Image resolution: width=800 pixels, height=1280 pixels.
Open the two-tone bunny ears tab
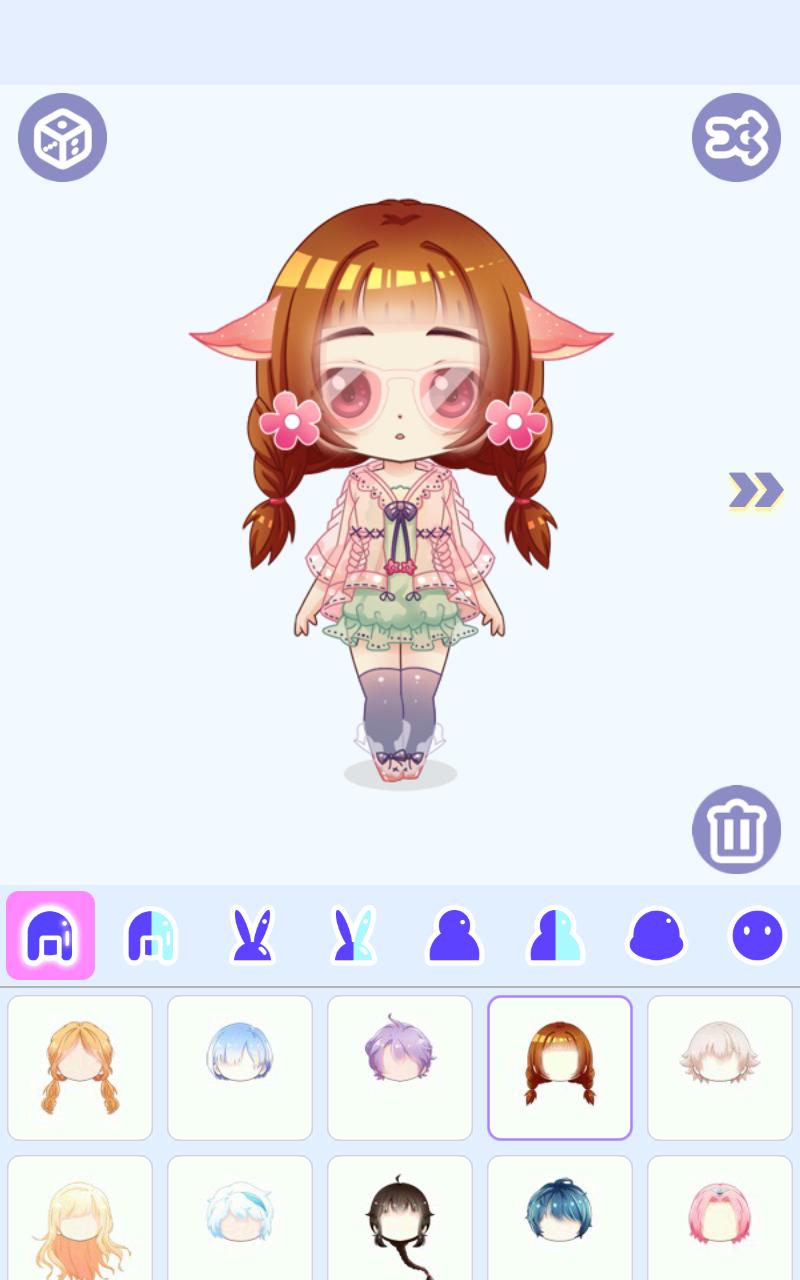click(x=353, y=936)
